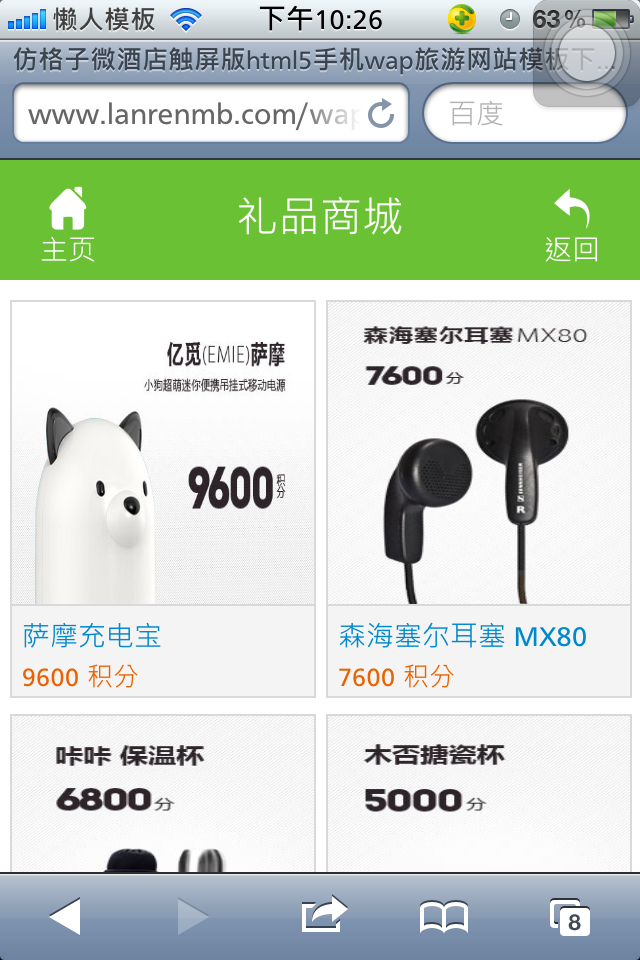The image size is (640, 960).
Task: Open the browser share menu
Action: click(x=323, y=916)
